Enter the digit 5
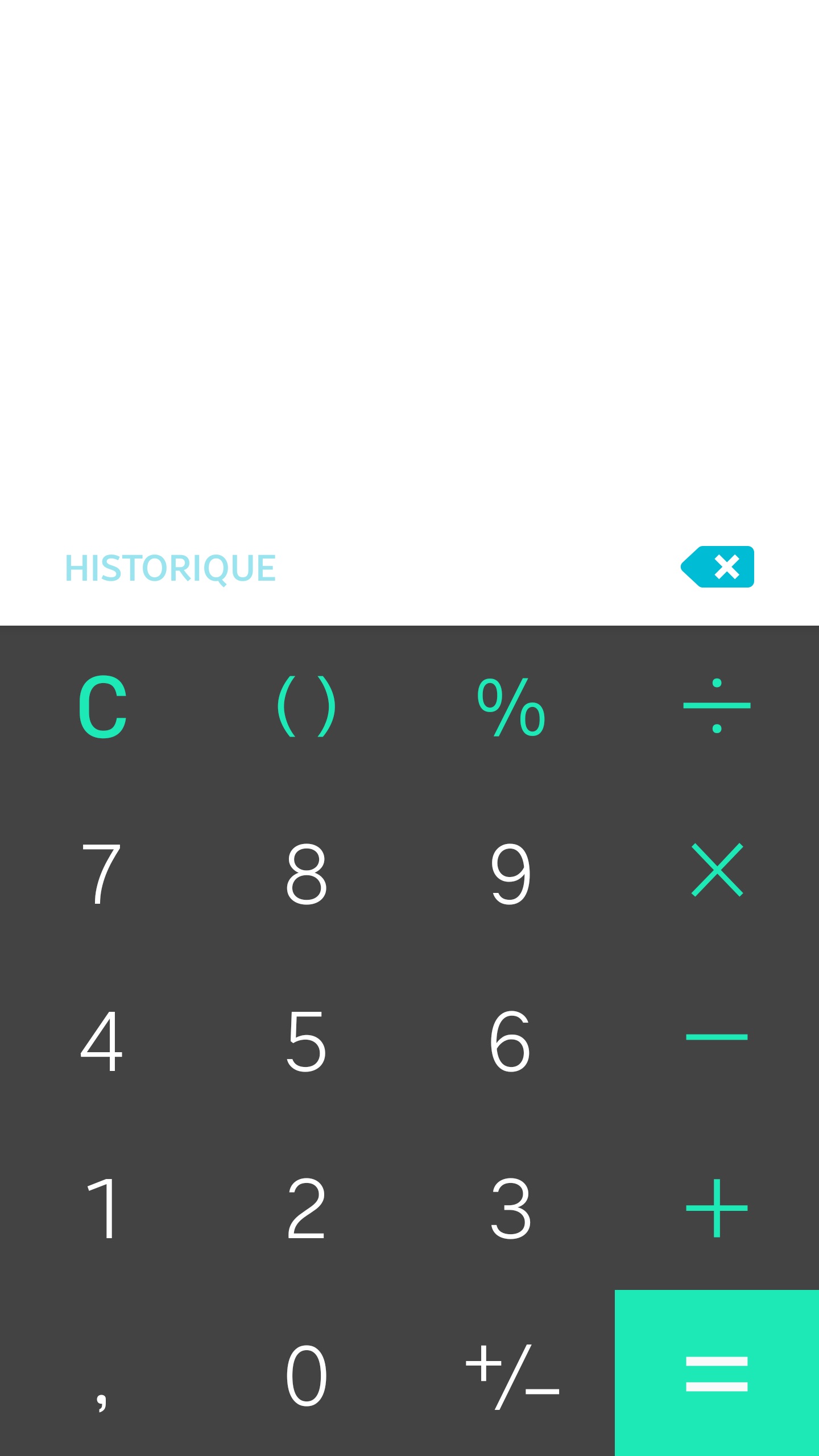 pos(307,1040)
